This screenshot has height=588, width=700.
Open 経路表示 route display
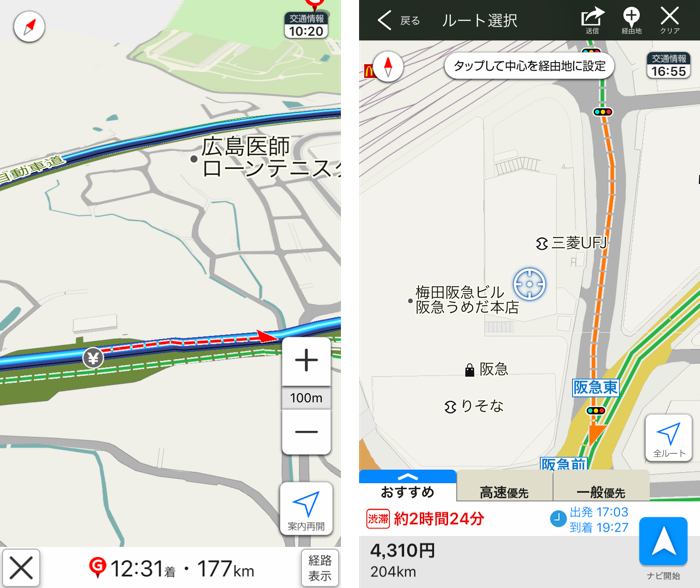pos(319,567)
